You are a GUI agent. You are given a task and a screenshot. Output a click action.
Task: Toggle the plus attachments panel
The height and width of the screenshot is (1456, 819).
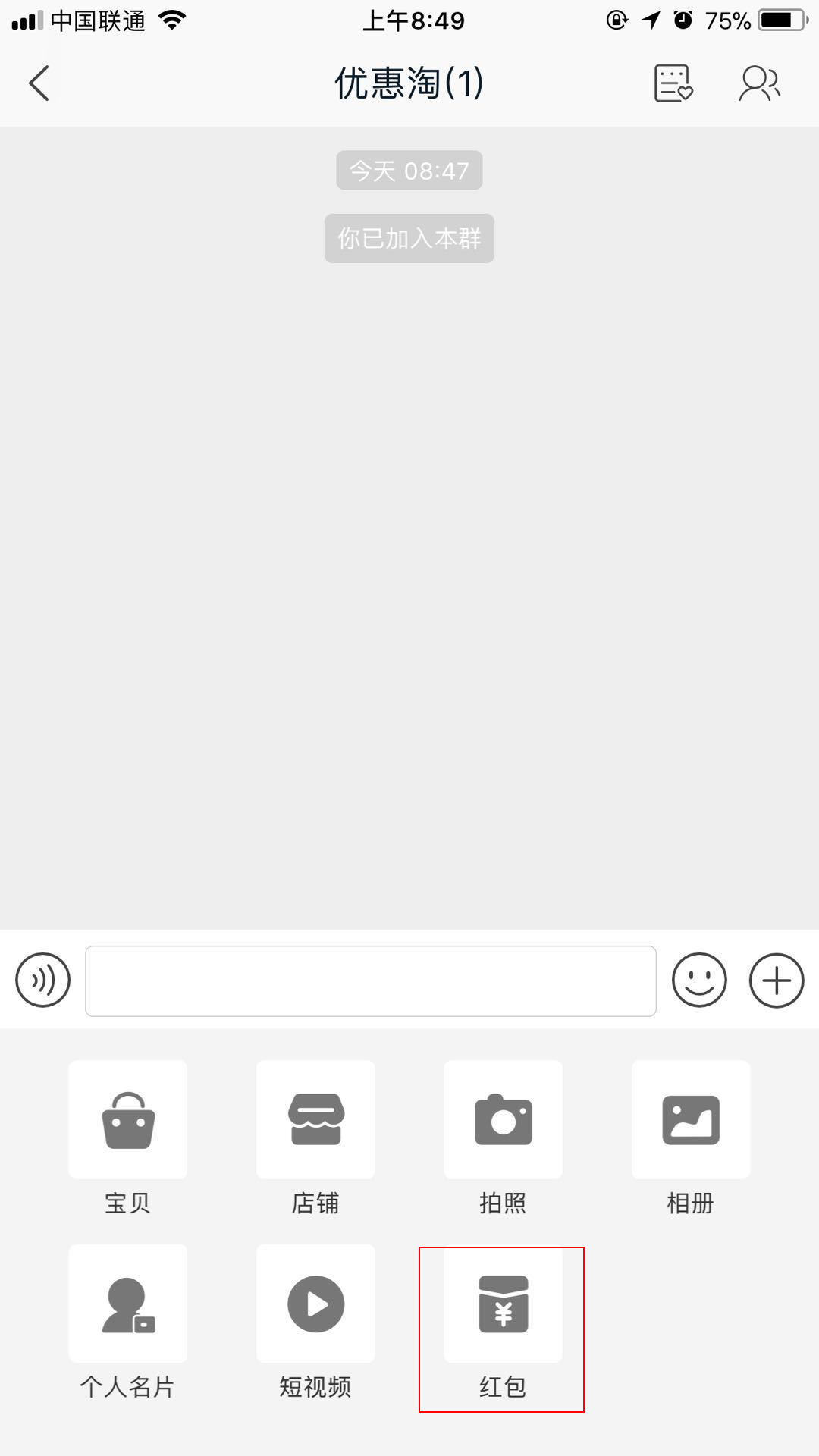777,980
